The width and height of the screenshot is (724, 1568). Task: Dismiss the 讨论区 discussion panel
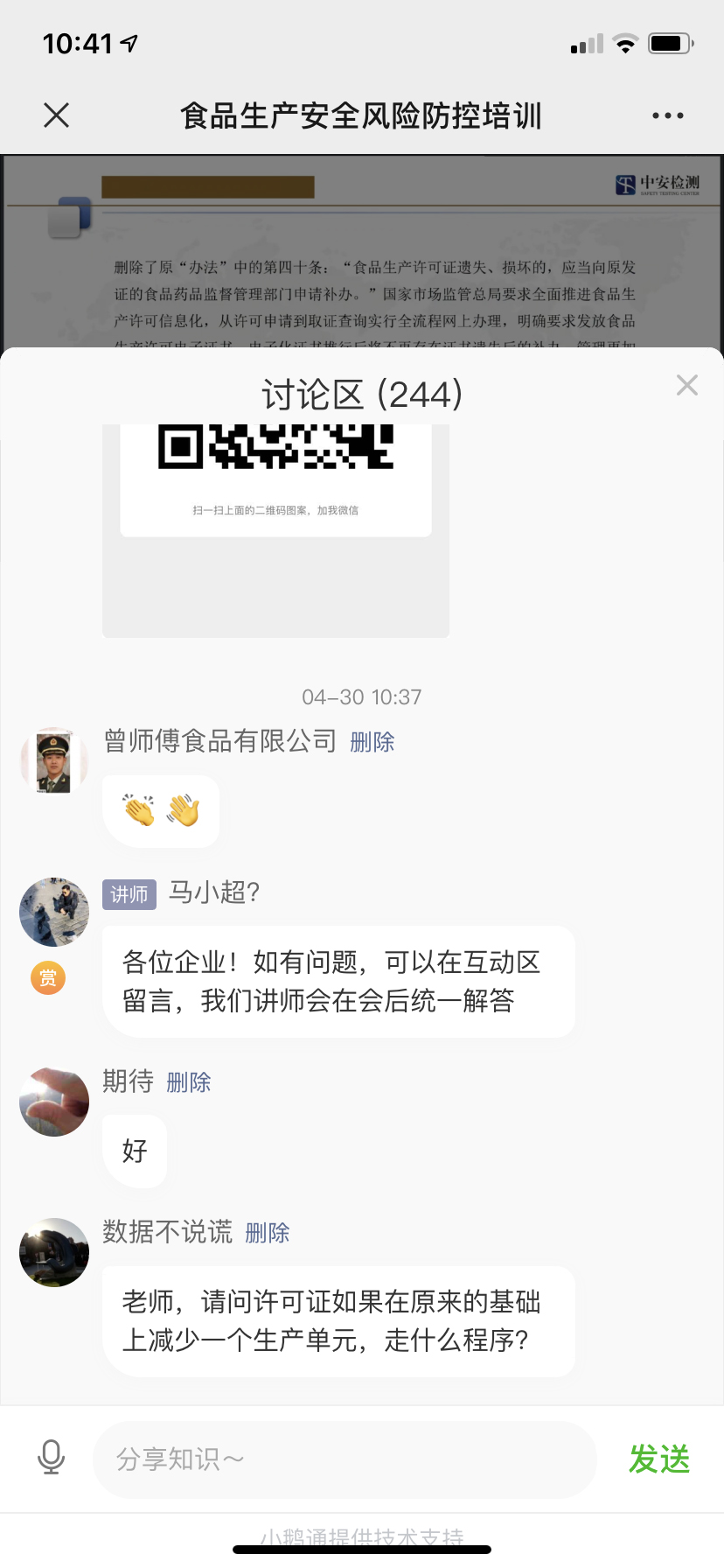click(x=687, y=385)
